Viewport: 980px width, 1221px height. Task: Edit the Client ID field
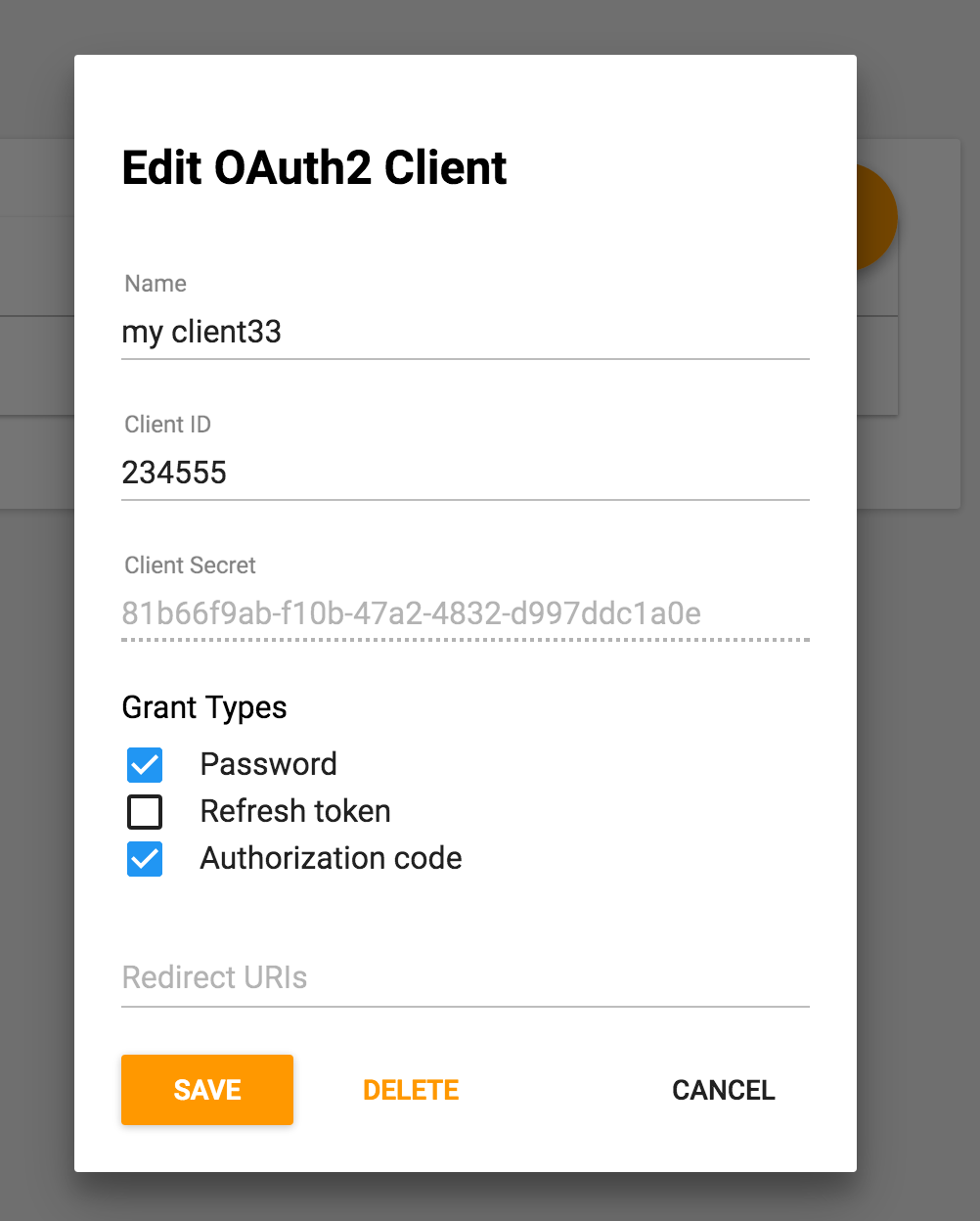point(465,474)
